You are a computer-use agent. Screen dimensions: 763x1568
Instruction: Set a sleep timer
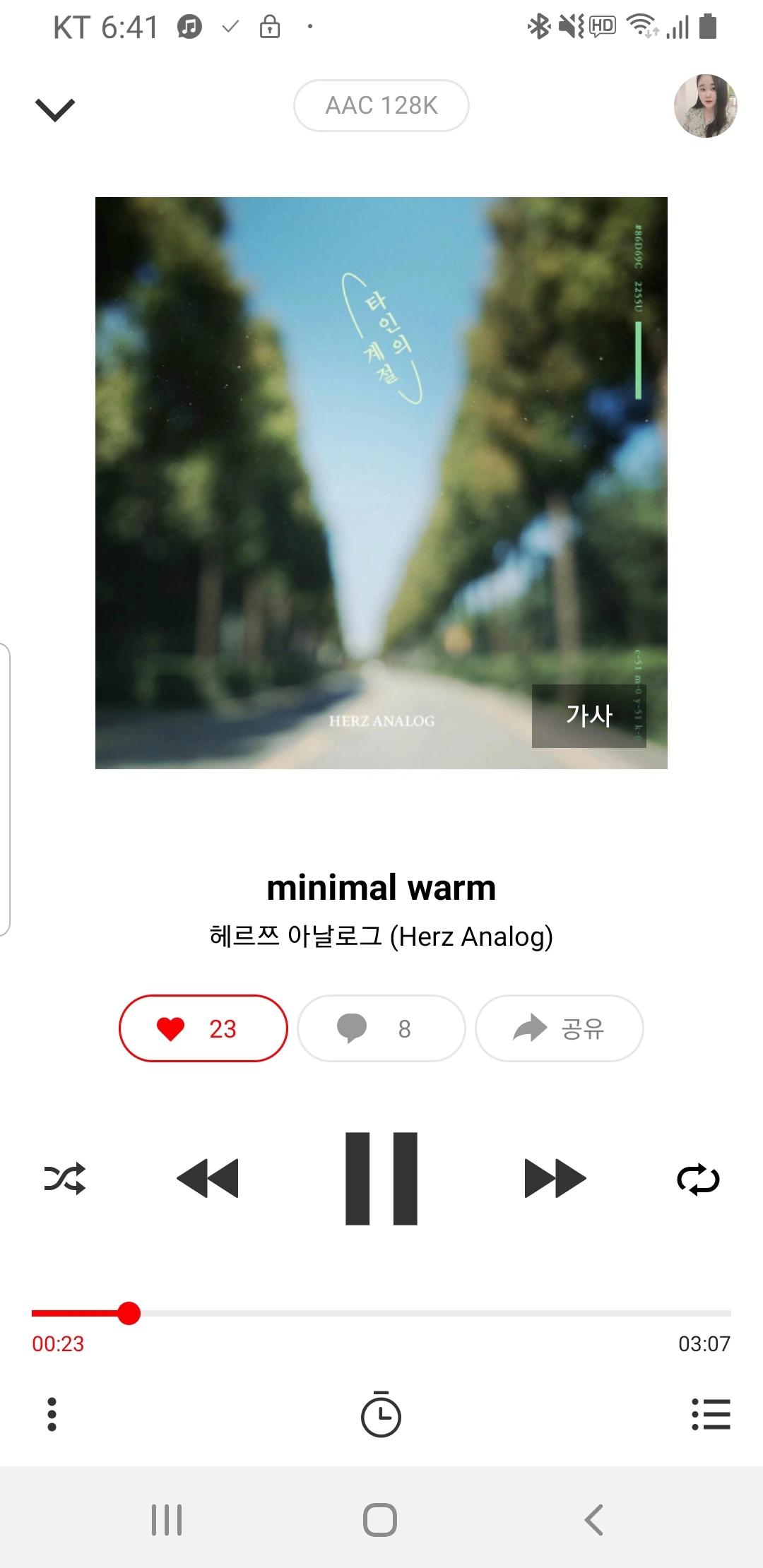click(x=381, y=1414)
